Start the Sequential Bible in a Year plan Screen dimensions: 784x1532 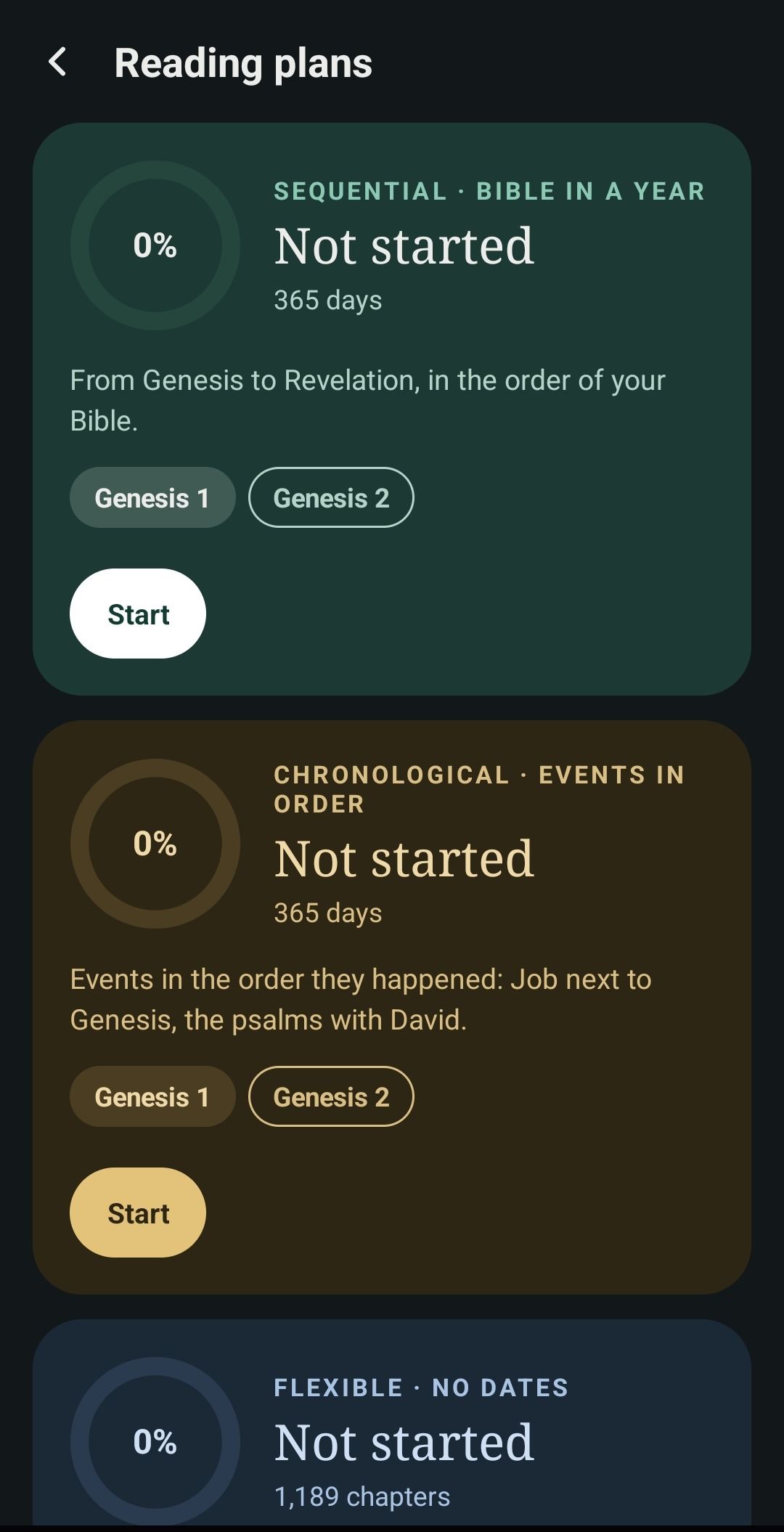138,614
